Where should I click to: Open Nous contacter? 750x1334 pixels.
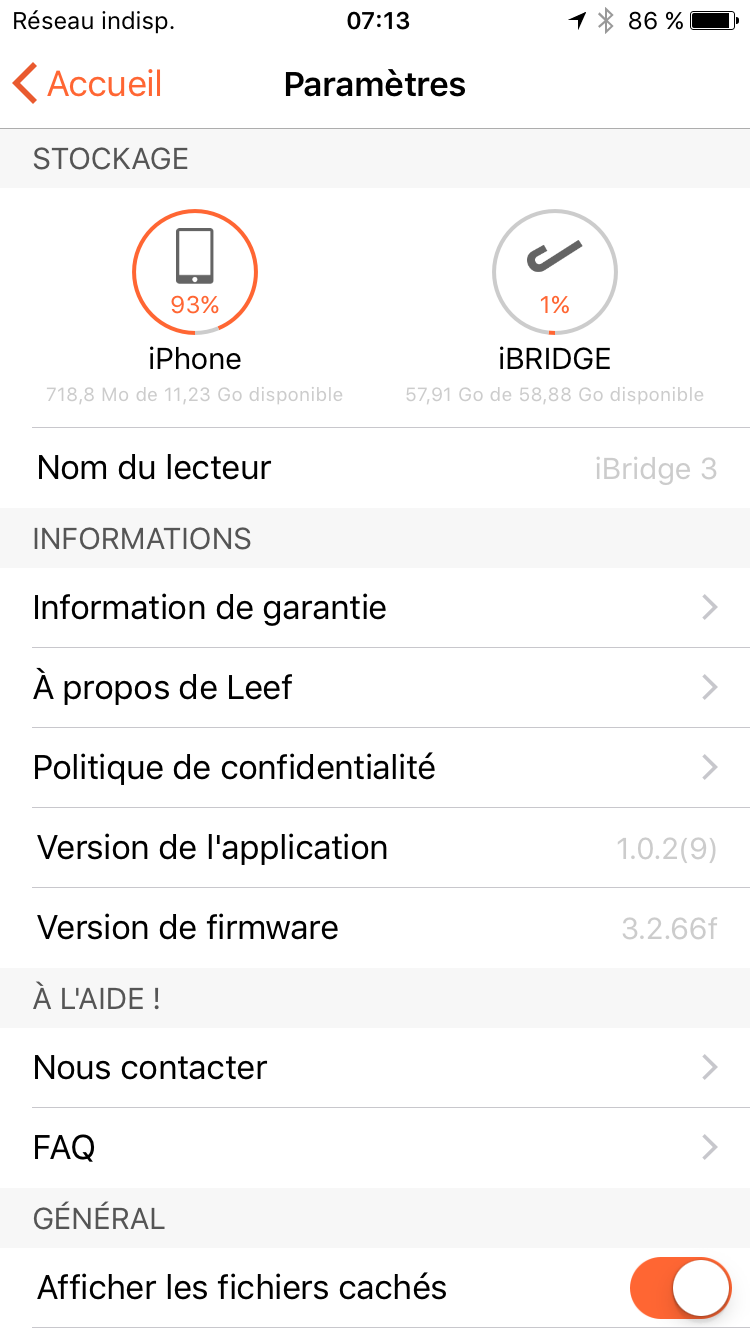pos(375,1068)
